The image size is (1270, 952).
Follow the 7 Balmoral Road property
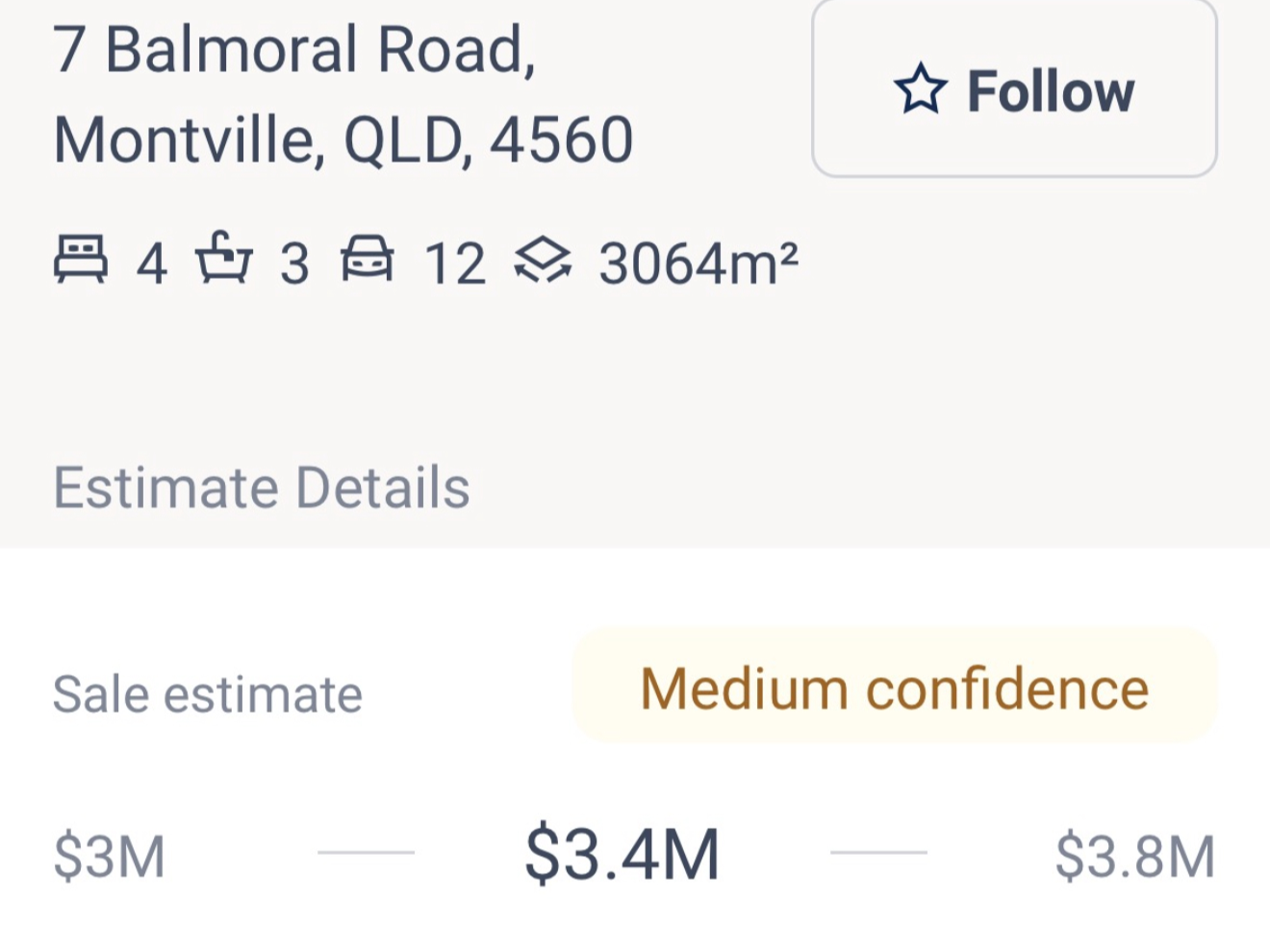1014,91
